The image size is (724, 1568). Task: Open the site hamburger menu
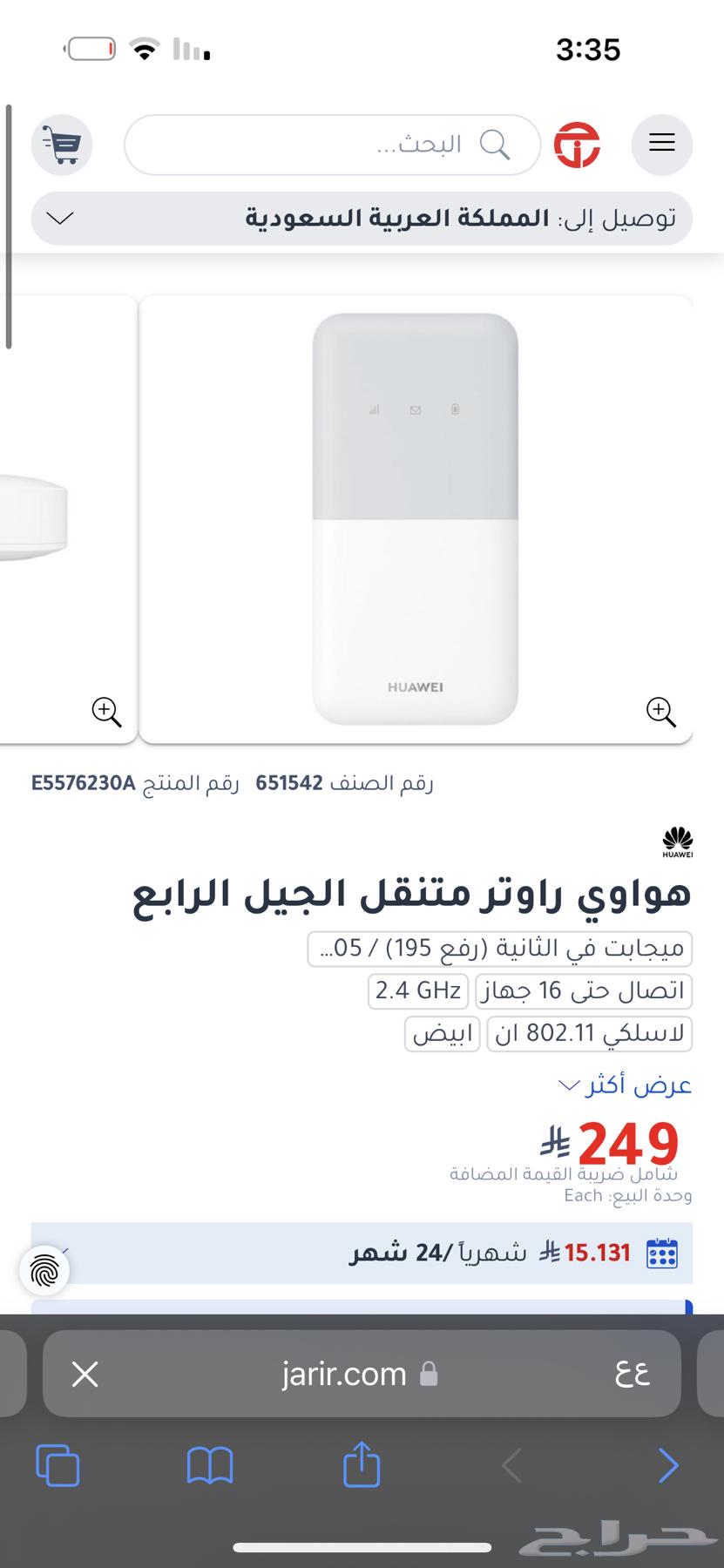click(661, 145)
